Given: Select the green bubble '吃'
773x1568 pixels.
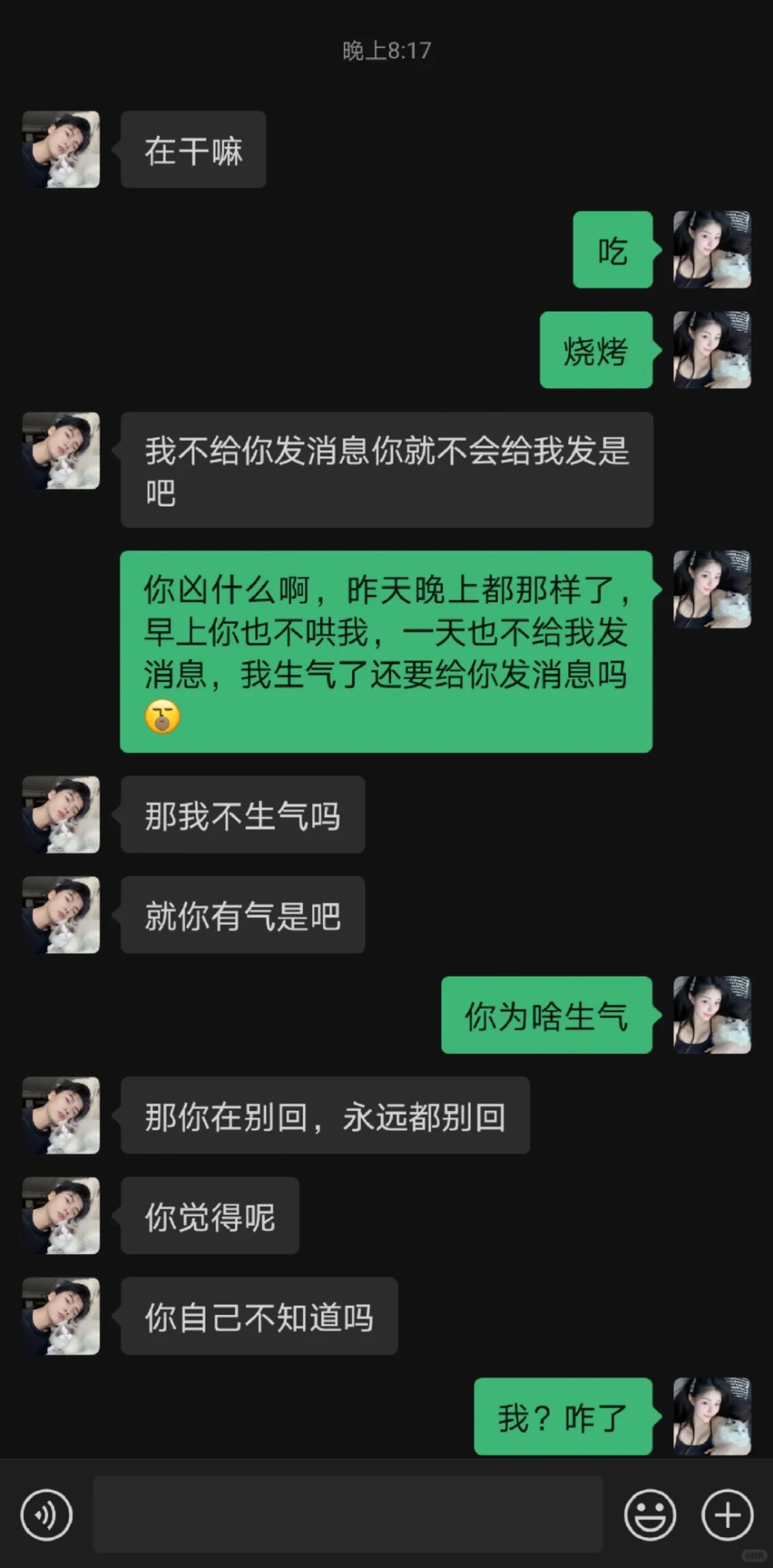Looking at the screenshot, I should pos(612,251).
